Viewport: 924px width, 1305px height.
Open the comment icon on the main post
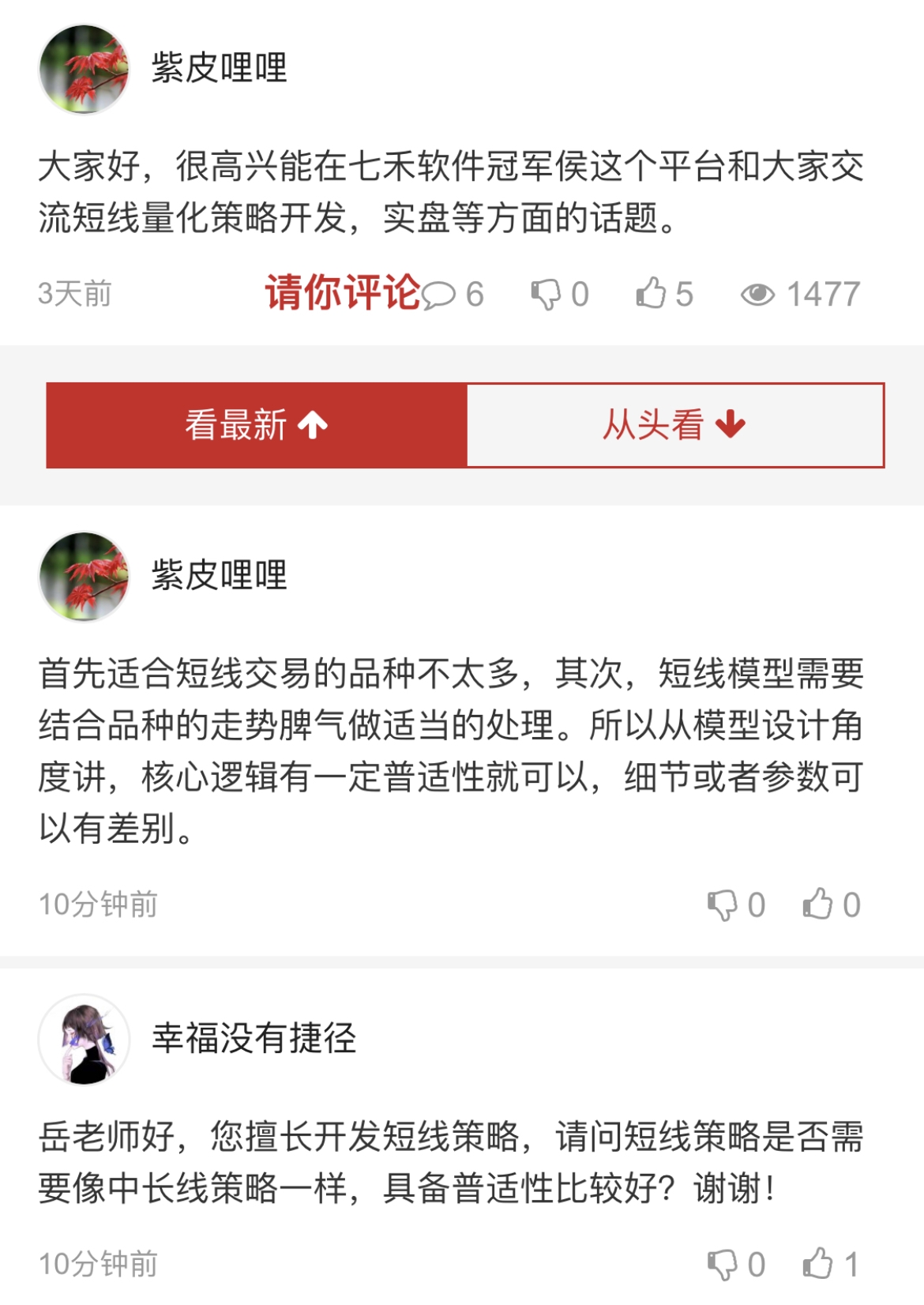[x=439, y=295]
